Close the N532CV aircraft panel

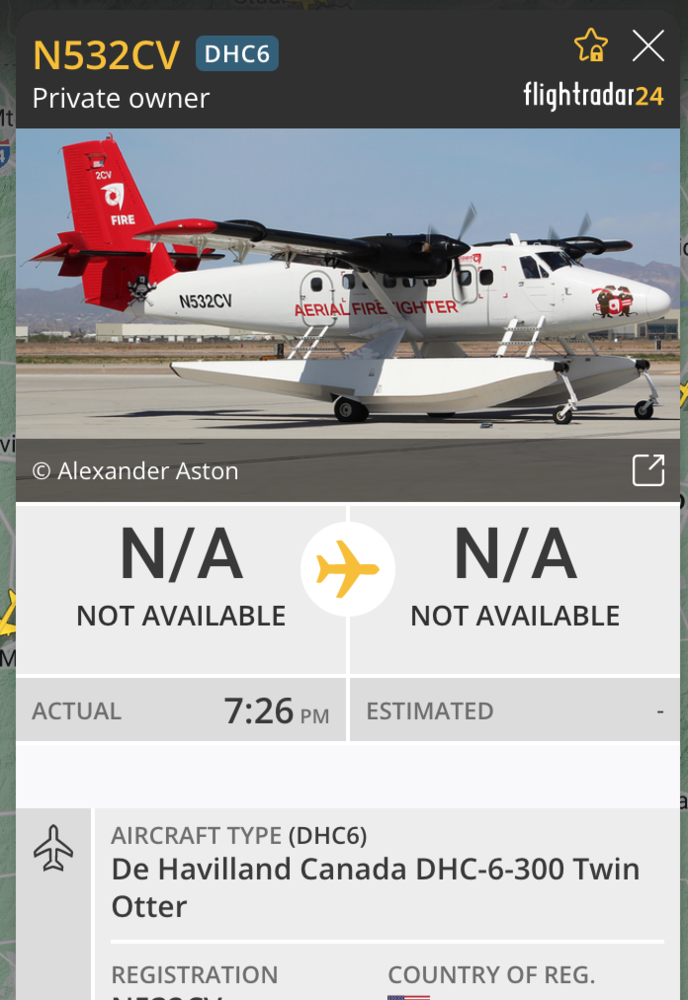coord(648,46)
